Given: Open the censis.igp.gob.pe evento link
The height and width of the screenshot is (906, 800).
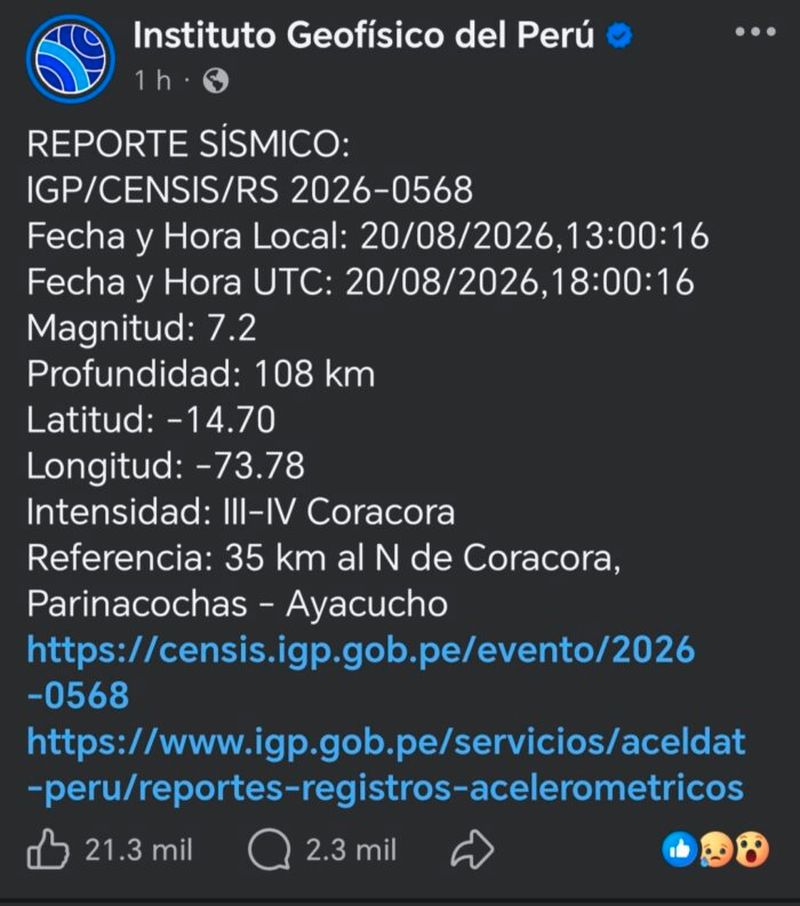Looking at the screenshot, I should 361,672.
